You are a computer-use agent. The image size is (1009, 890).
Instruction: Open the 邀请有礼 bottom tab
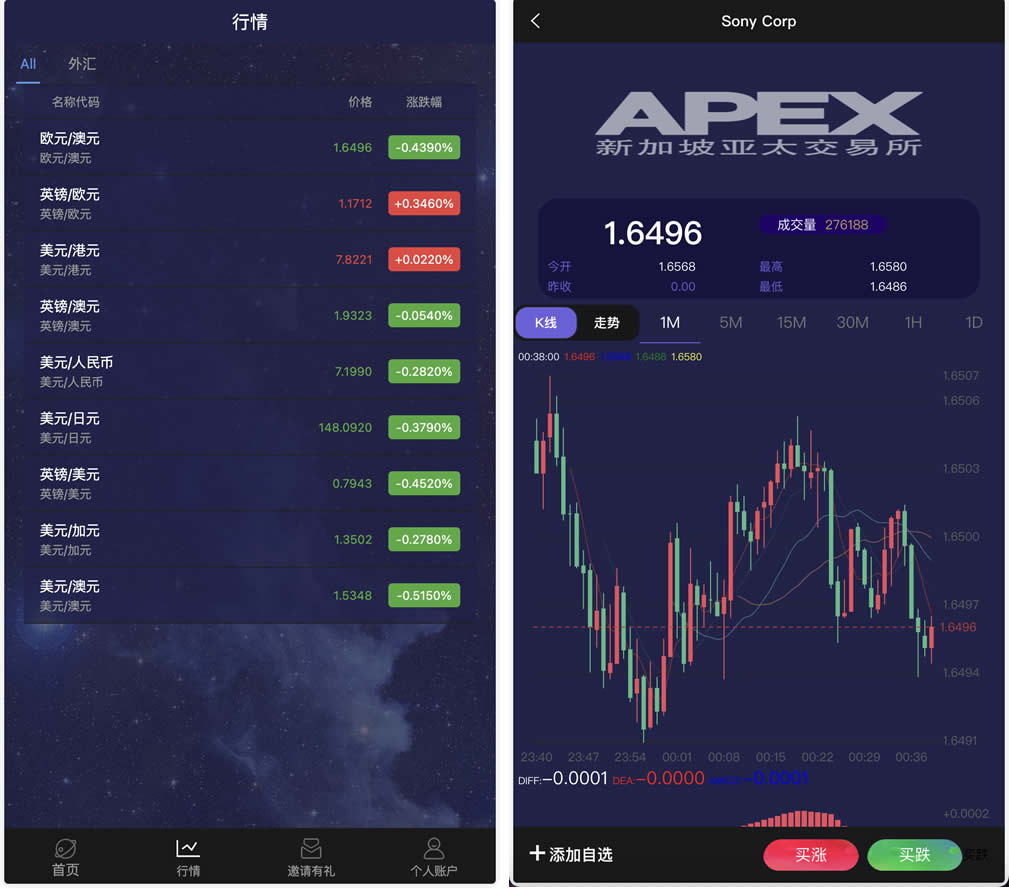point(311,858)
